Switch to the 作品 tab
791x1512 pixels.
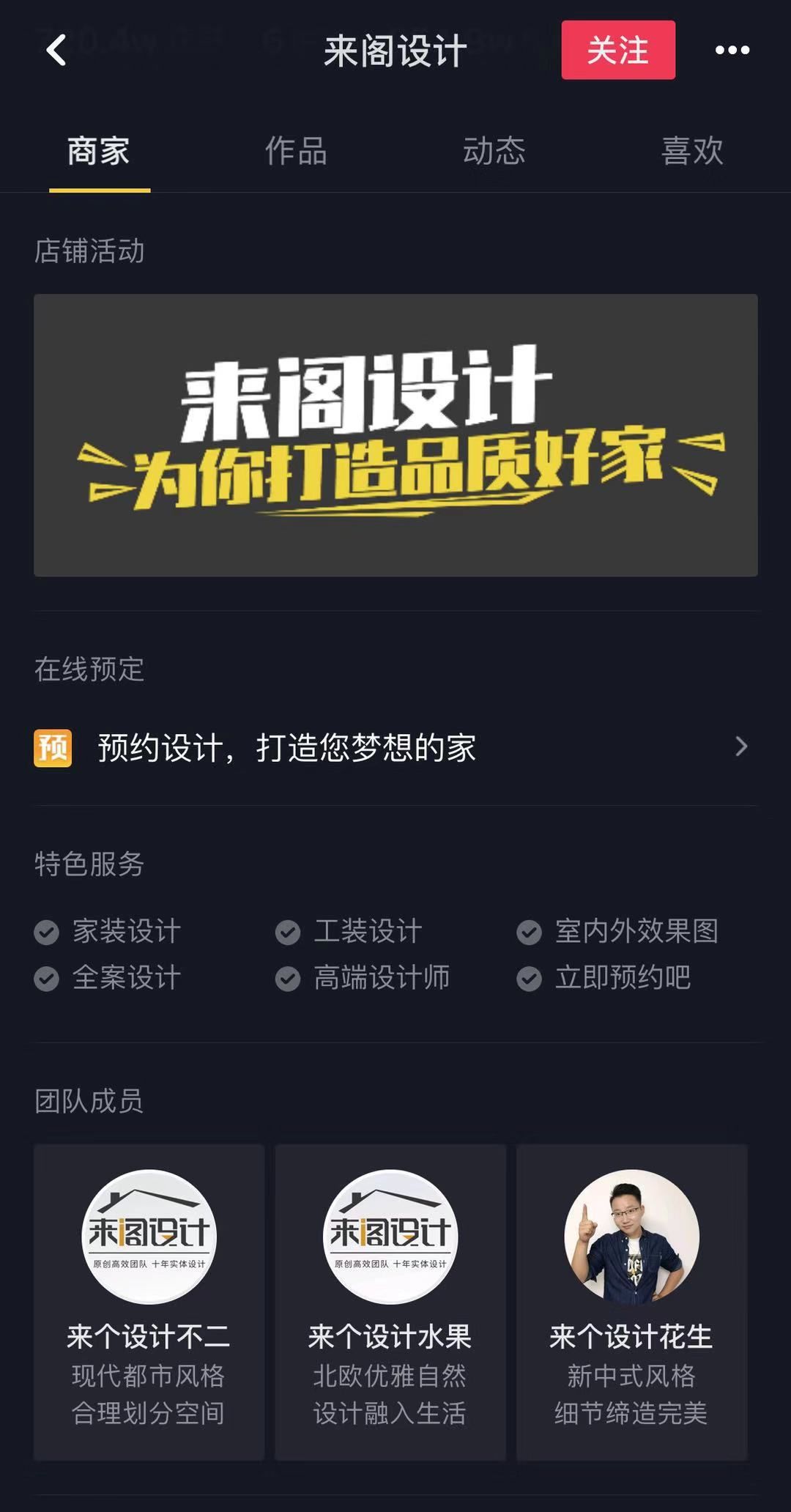(x=296, y=152)
